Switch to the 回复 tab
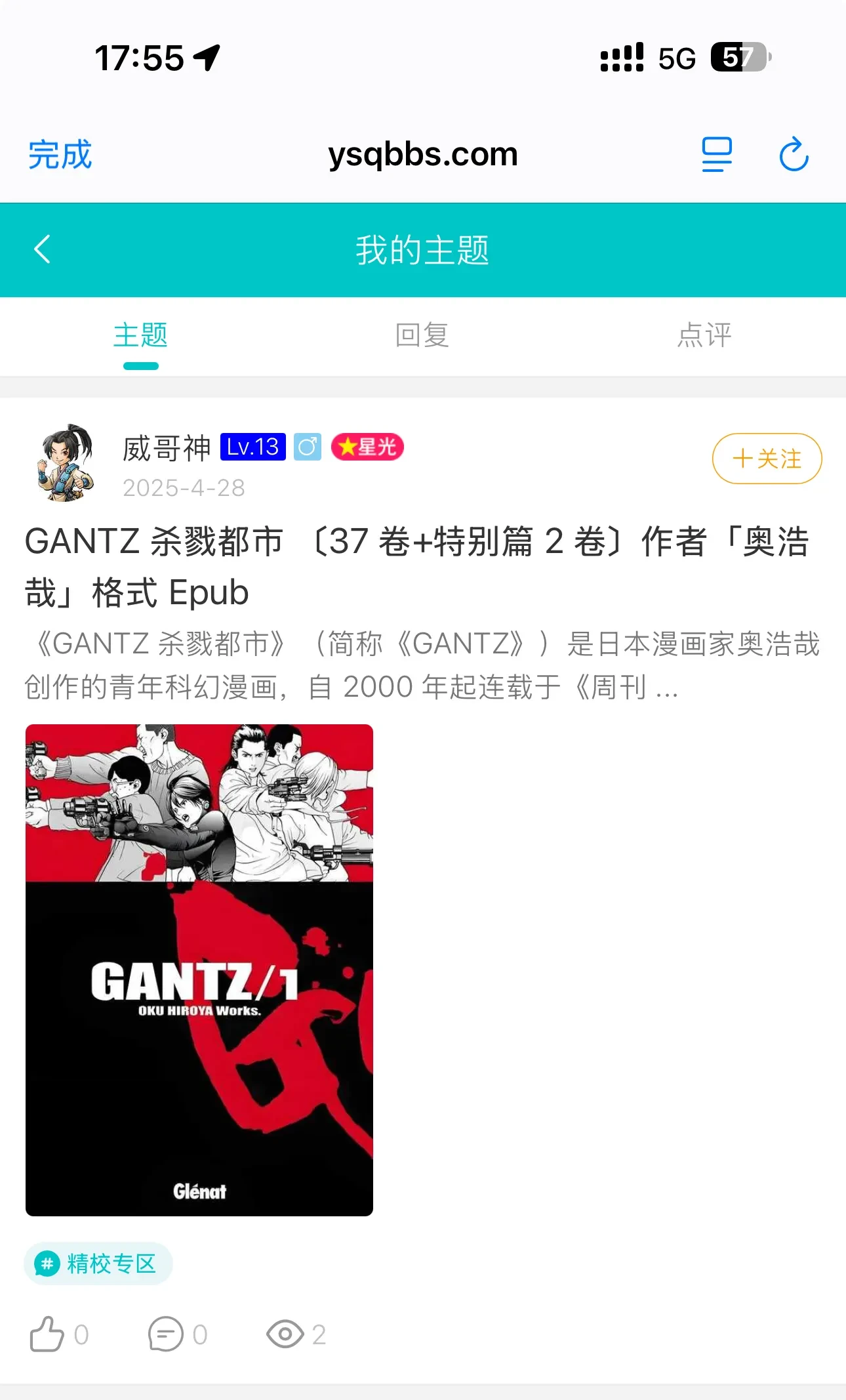This screenshot has height=1400, width=846. tap(422, 335)
